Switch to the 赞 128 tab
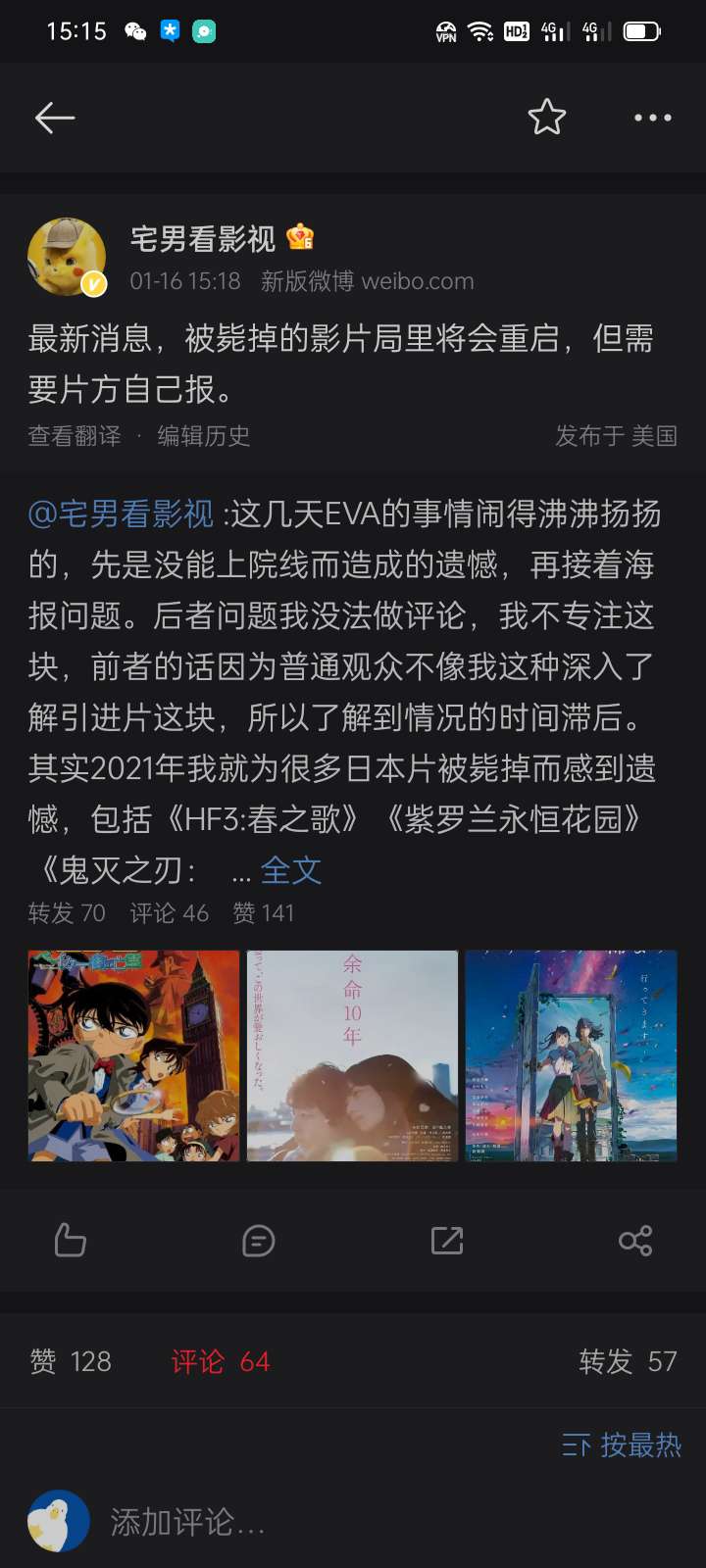Viewport: 706px width, 1568px height. click(71, 1361)
